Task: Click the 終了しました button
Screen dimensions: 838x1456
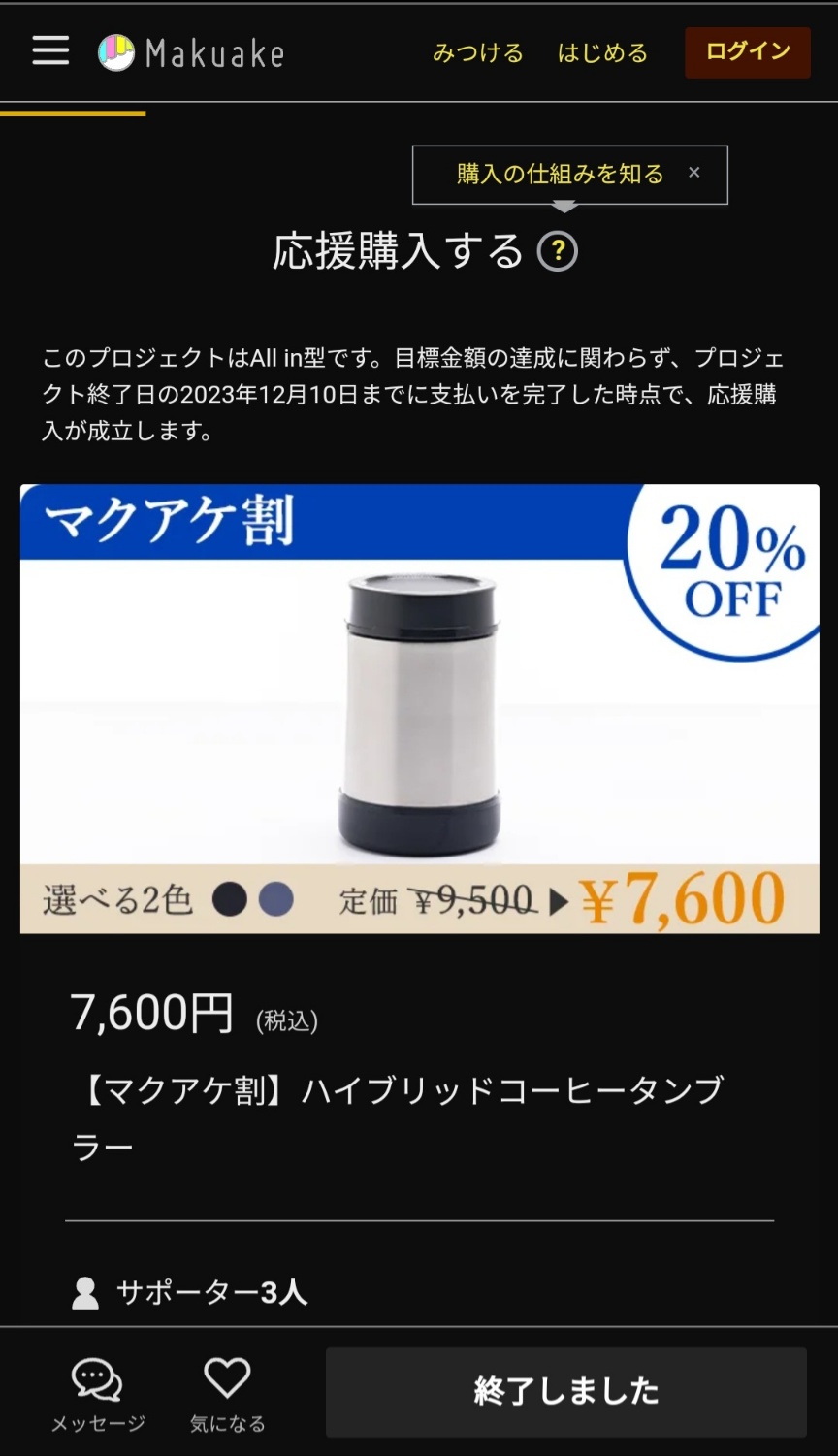Action: (x=566, y=1392)
